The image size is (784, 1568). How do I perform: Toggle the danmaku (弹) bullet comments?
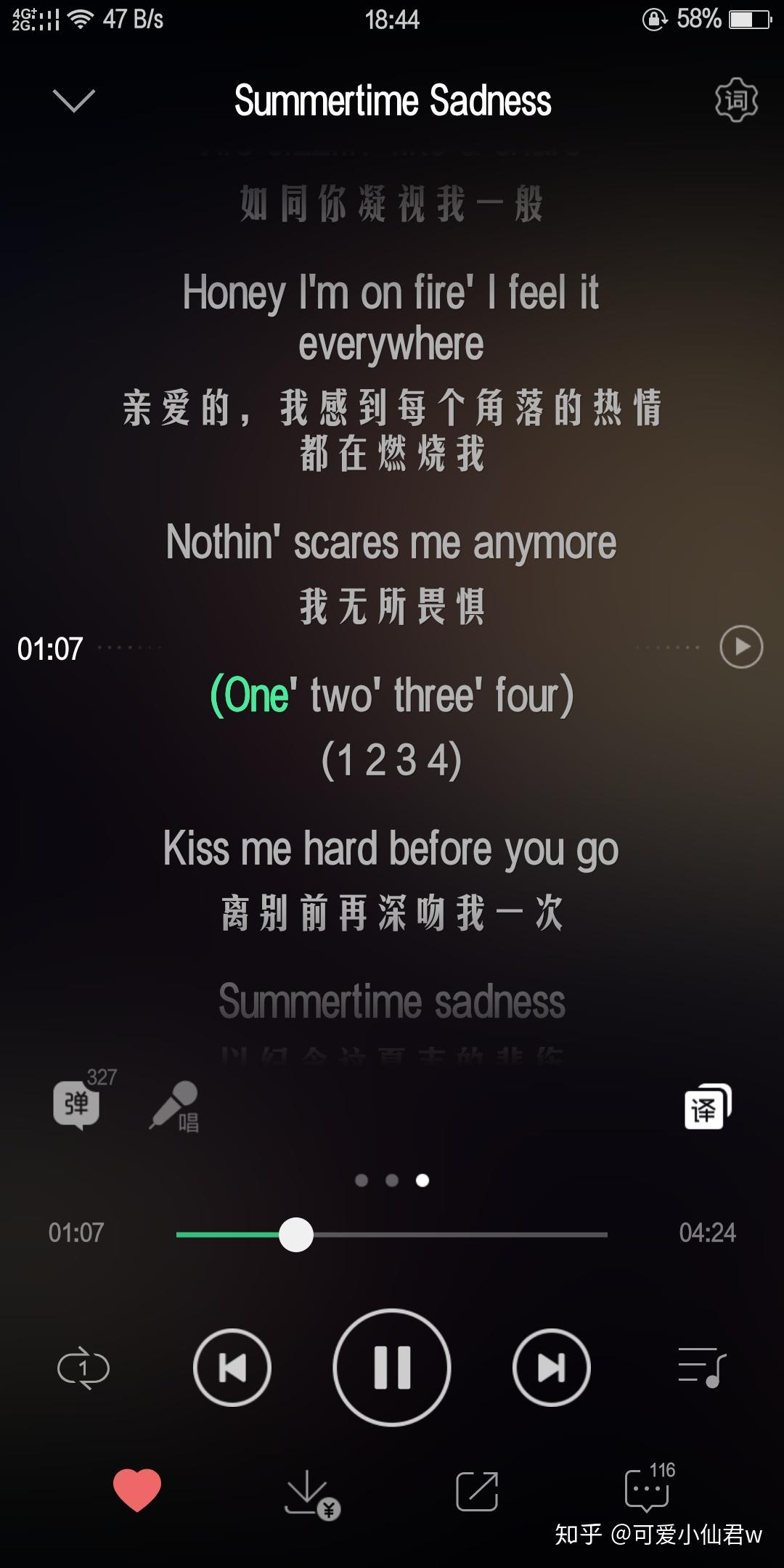coord(77,1106)
